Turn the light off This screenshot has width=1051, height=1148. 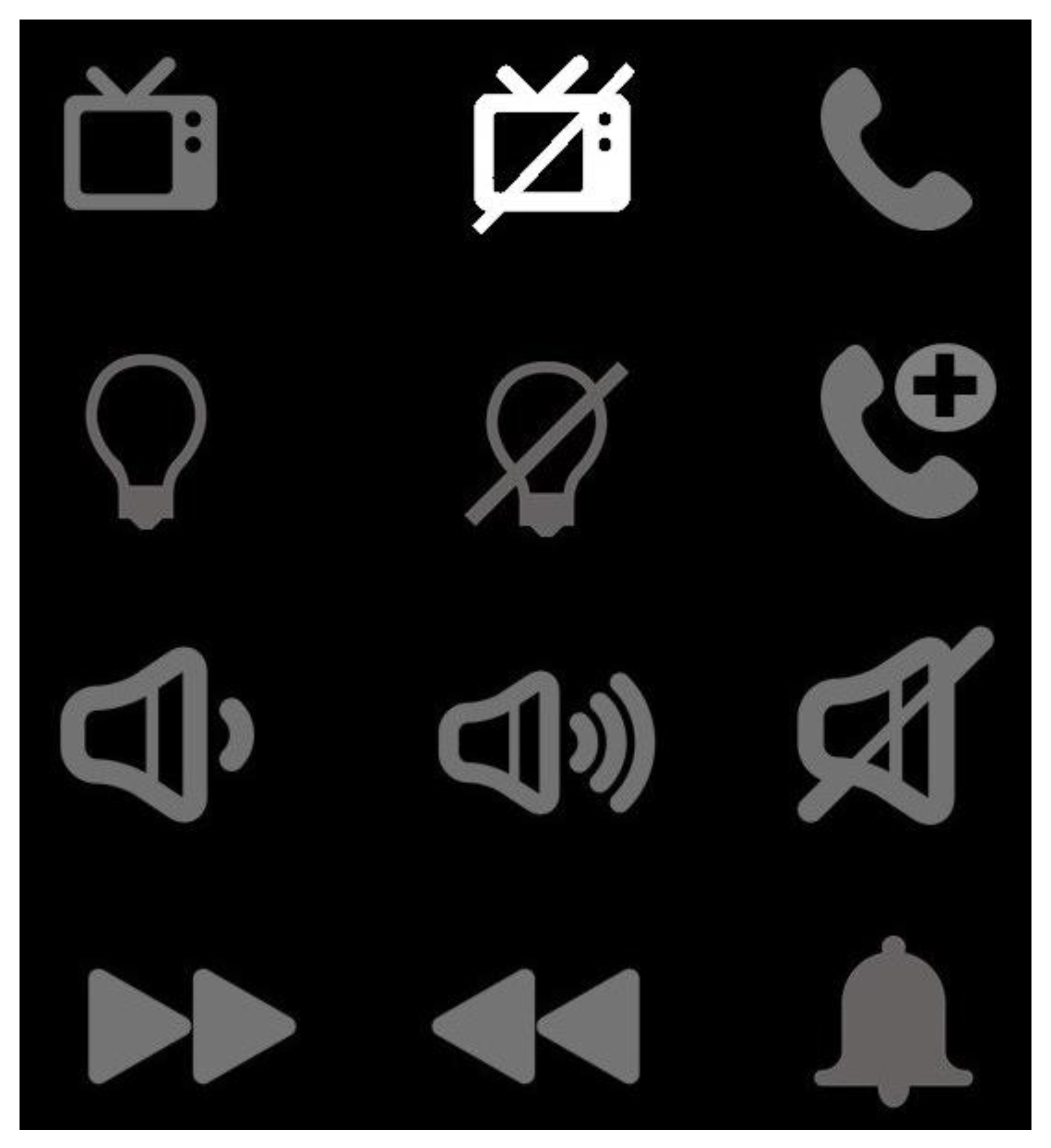(x=547, y=447)
